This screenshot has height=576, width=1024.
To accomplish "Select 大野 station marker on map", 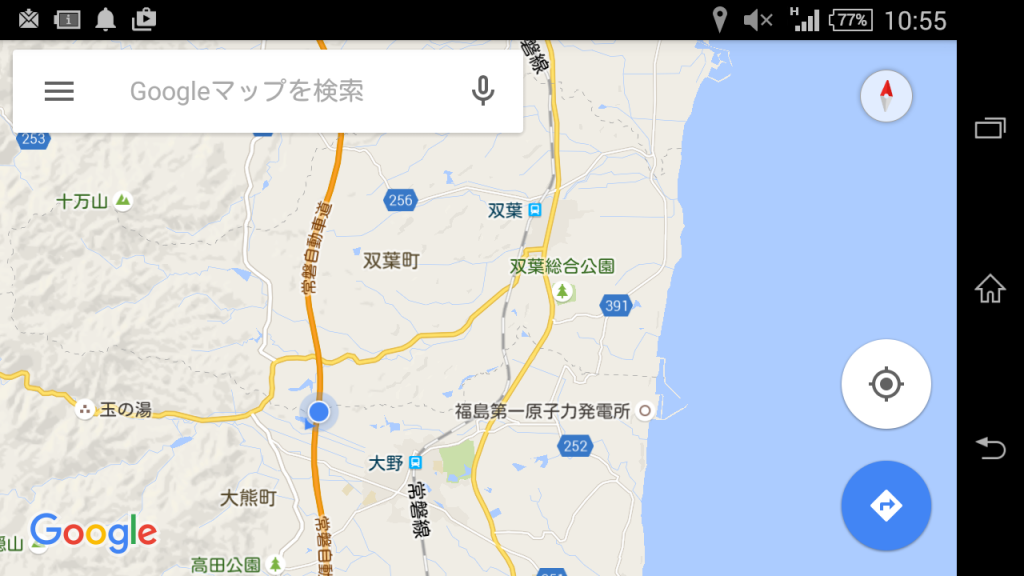I will [x=415, y=463].
